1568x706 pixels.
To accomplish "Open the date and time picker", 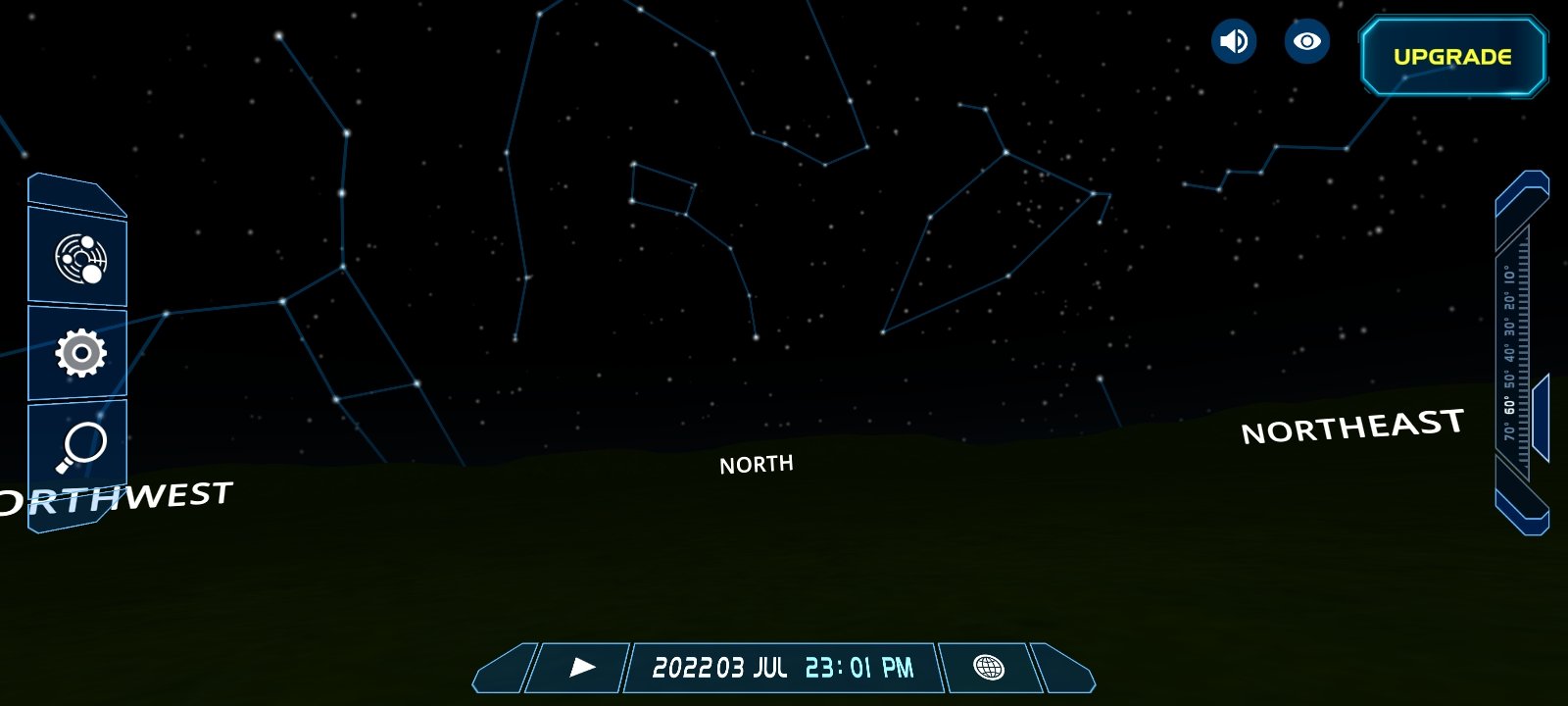I will [783, 668].
